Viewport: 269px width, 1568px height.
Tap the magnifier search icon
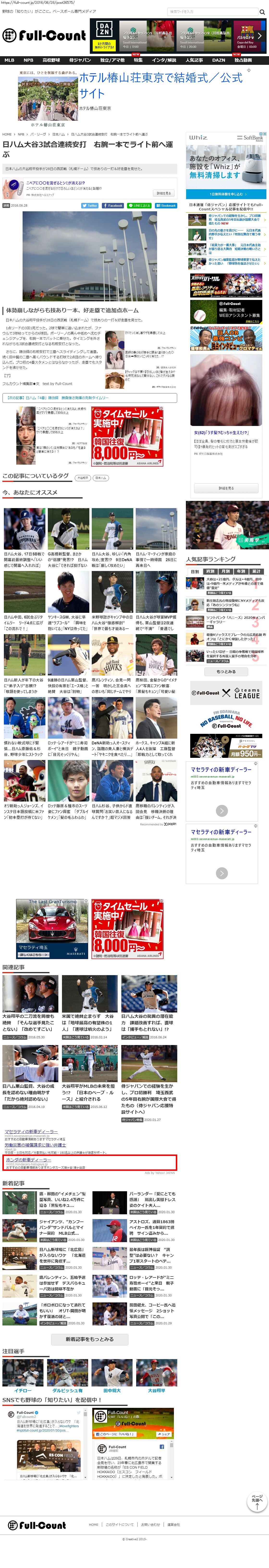[262, 12]
